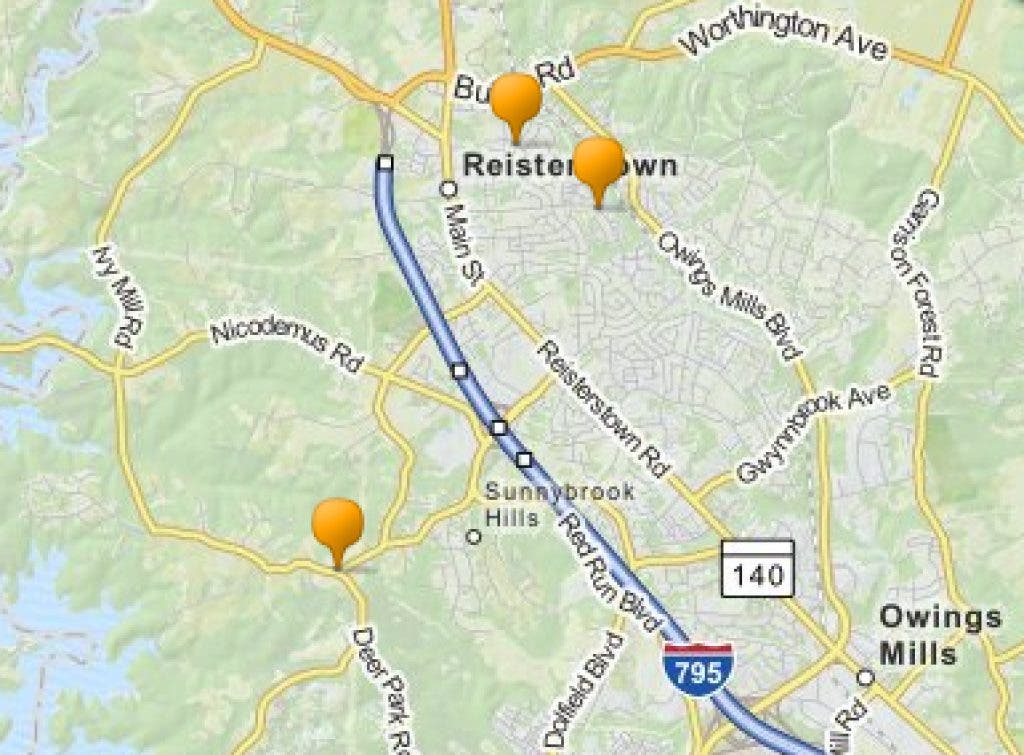Select the orange pin on Butler Rd
The height and width of the screenshot is (755, 1024).
[516, 106]
